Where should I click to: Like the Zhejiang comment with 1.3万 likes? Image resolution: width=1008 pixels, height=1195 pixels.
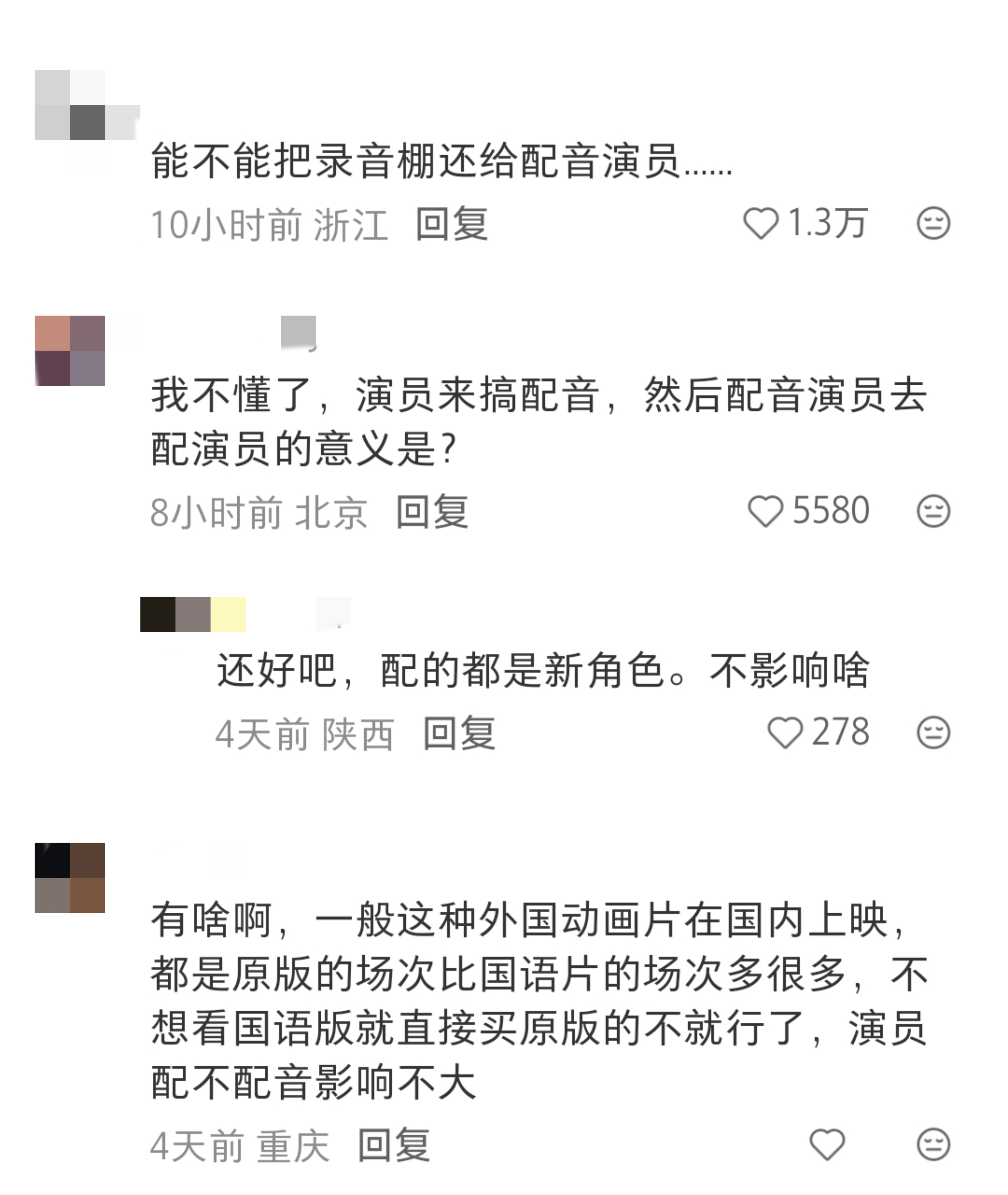click(x=761, y=223)
